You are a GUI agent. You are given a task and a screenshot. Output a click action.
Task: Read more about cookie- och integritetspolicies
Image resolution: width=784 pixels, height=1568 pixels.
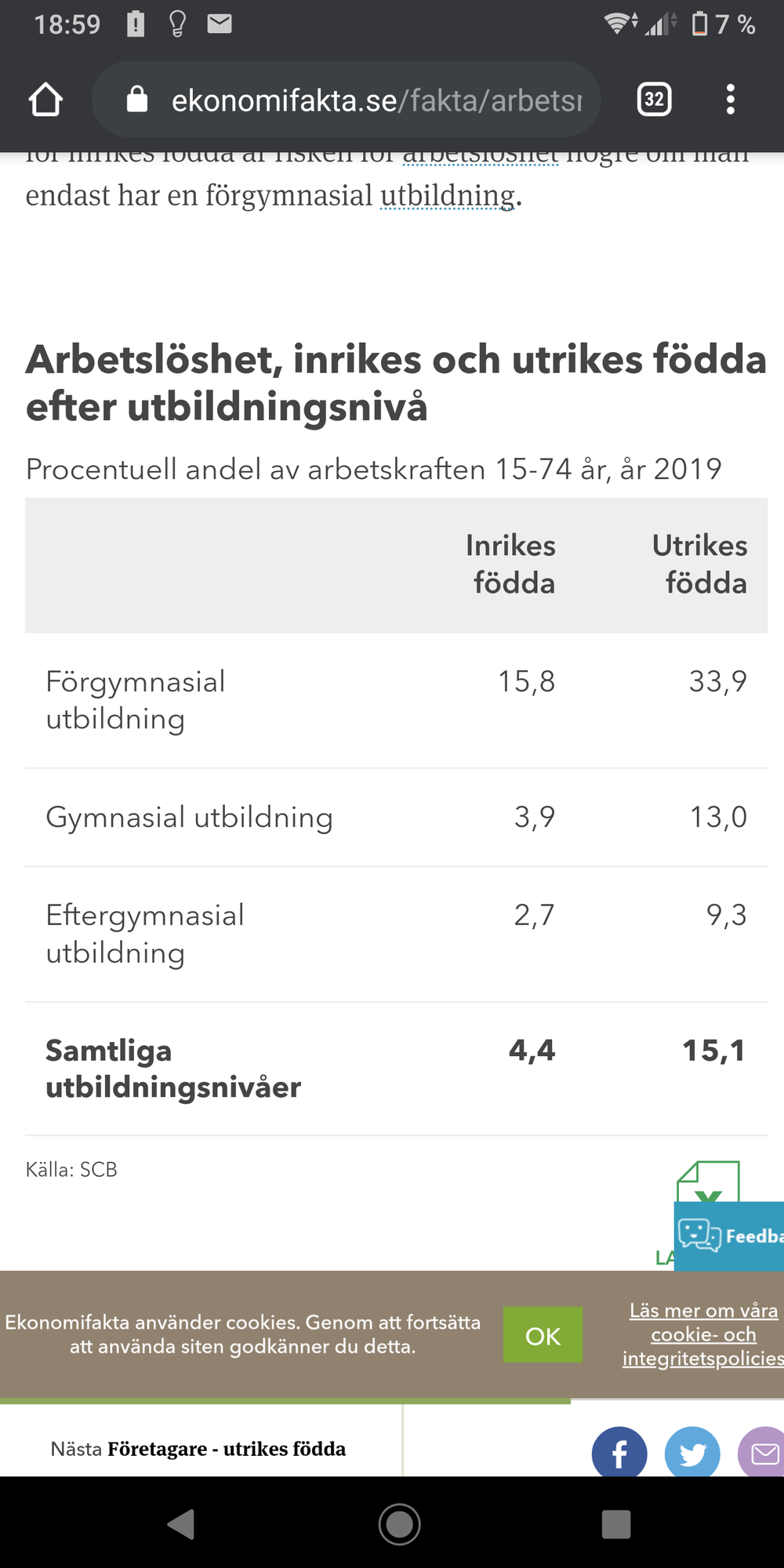tap(703, 1334)
